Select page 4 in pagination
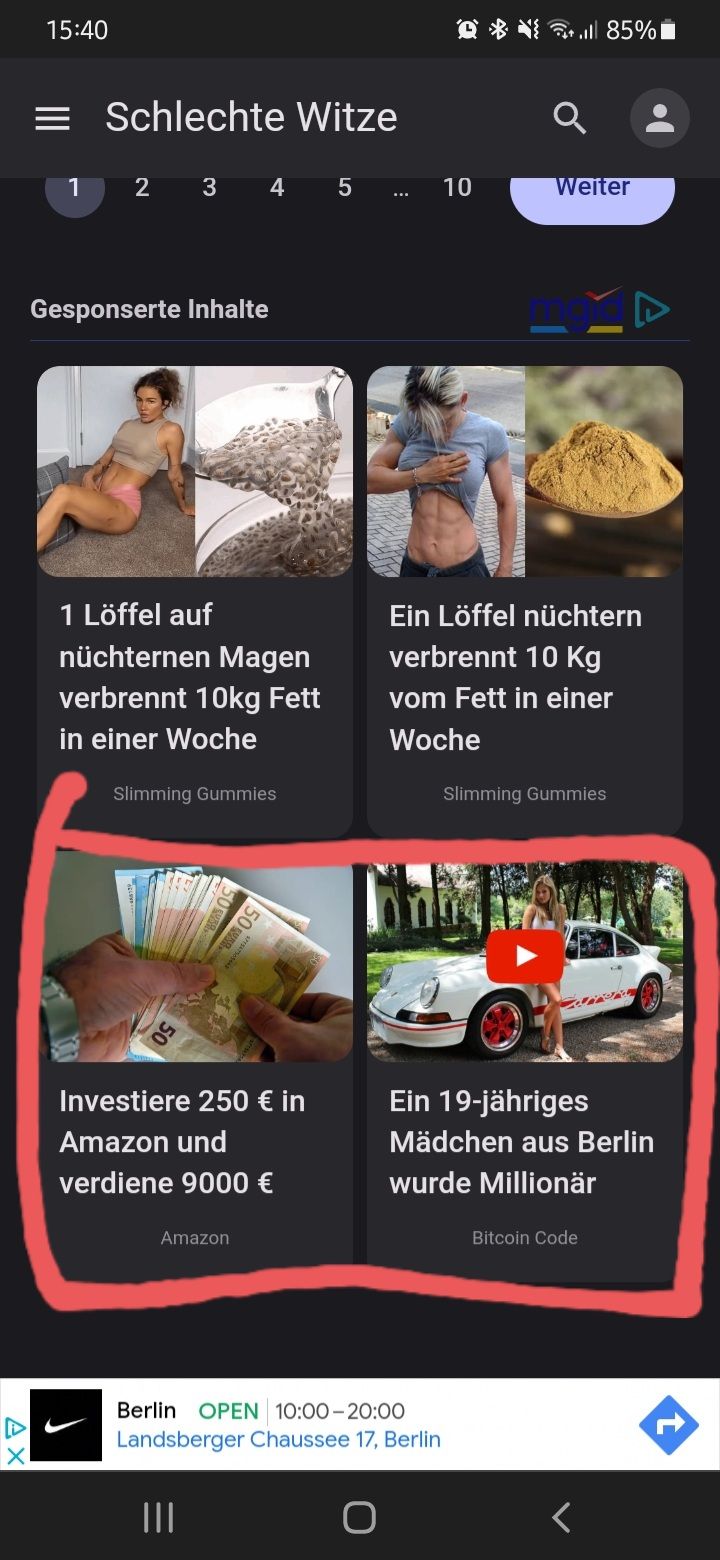Image resolution: width=720 pixels, height=1560 pixels. pyautogui.click(x=277, y=187)
